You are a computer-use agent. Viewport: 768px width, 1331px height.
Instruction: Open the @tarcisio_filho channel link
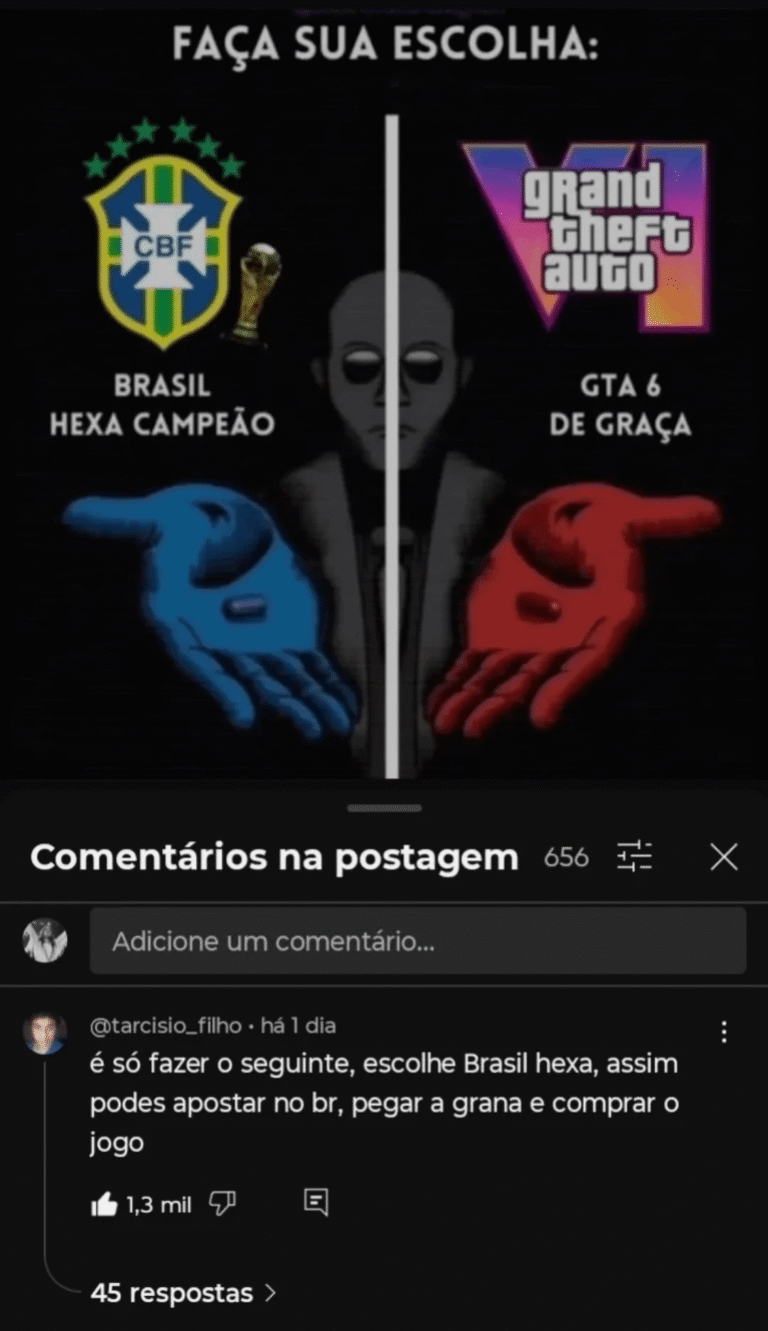[x=165, y=1026]
